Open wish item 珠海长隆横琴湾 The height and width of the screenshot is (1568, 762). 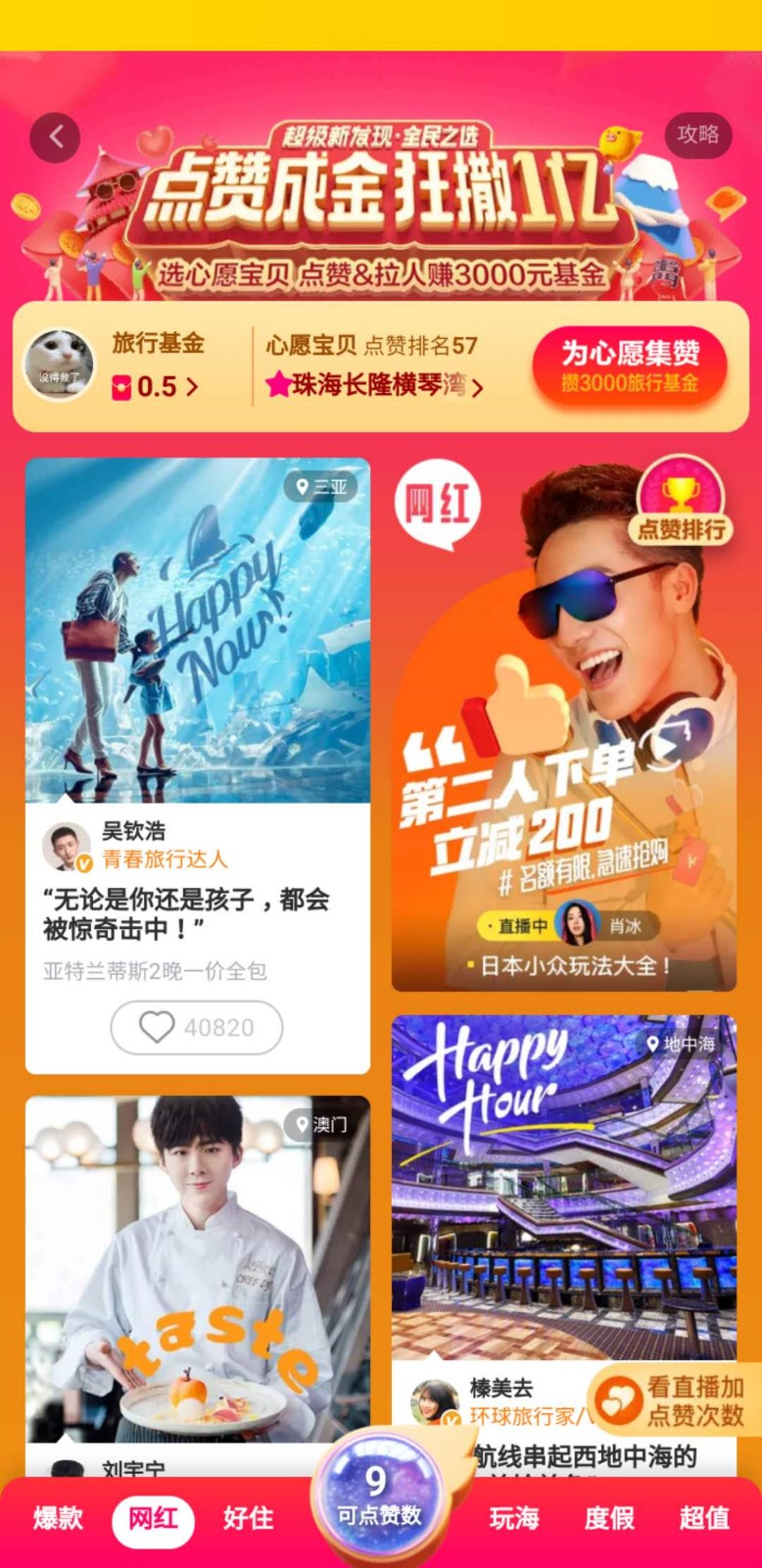point(374,385)
